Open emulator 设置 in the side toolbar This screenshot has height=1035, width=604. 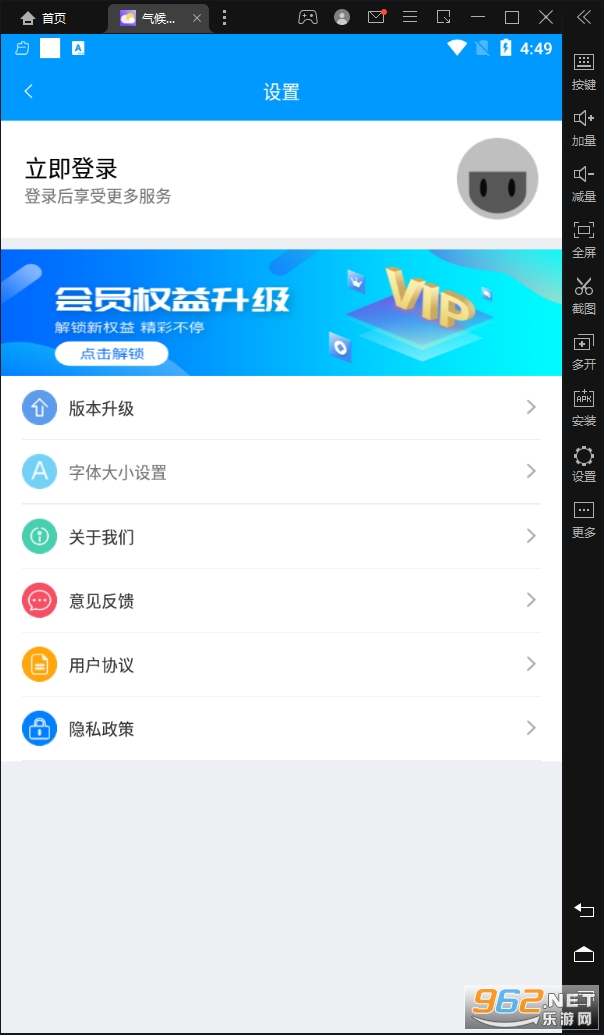(x=584, y=465)
